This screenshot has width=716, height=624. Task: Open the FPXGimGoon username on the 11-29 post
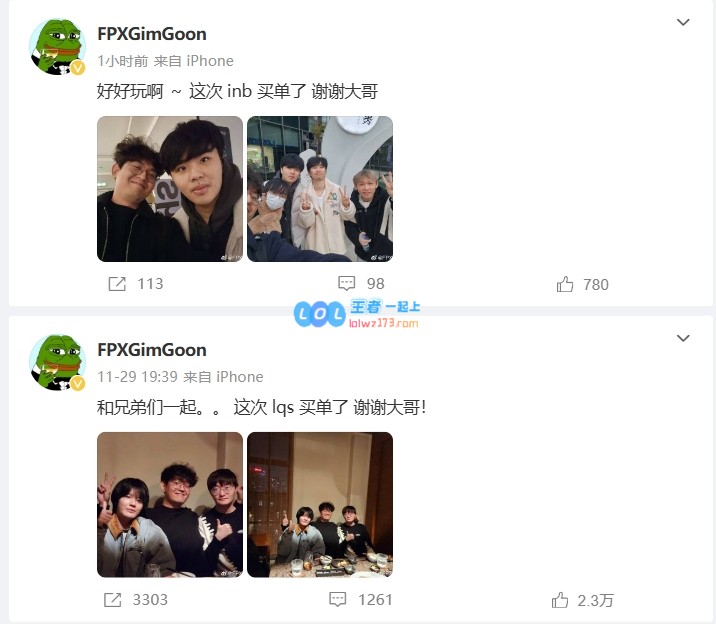(152, 349)
